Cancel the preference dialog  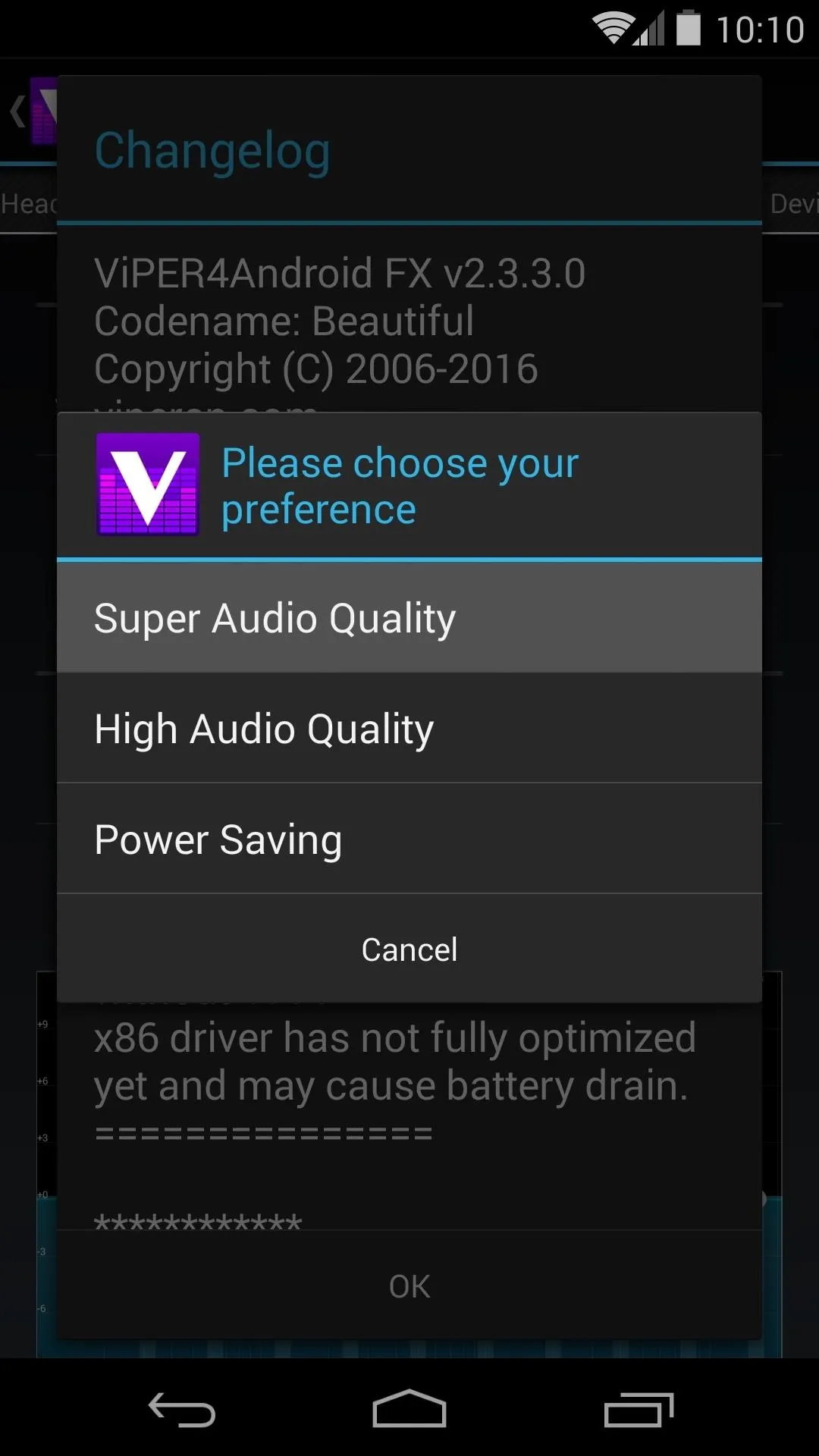click(409, 949)
